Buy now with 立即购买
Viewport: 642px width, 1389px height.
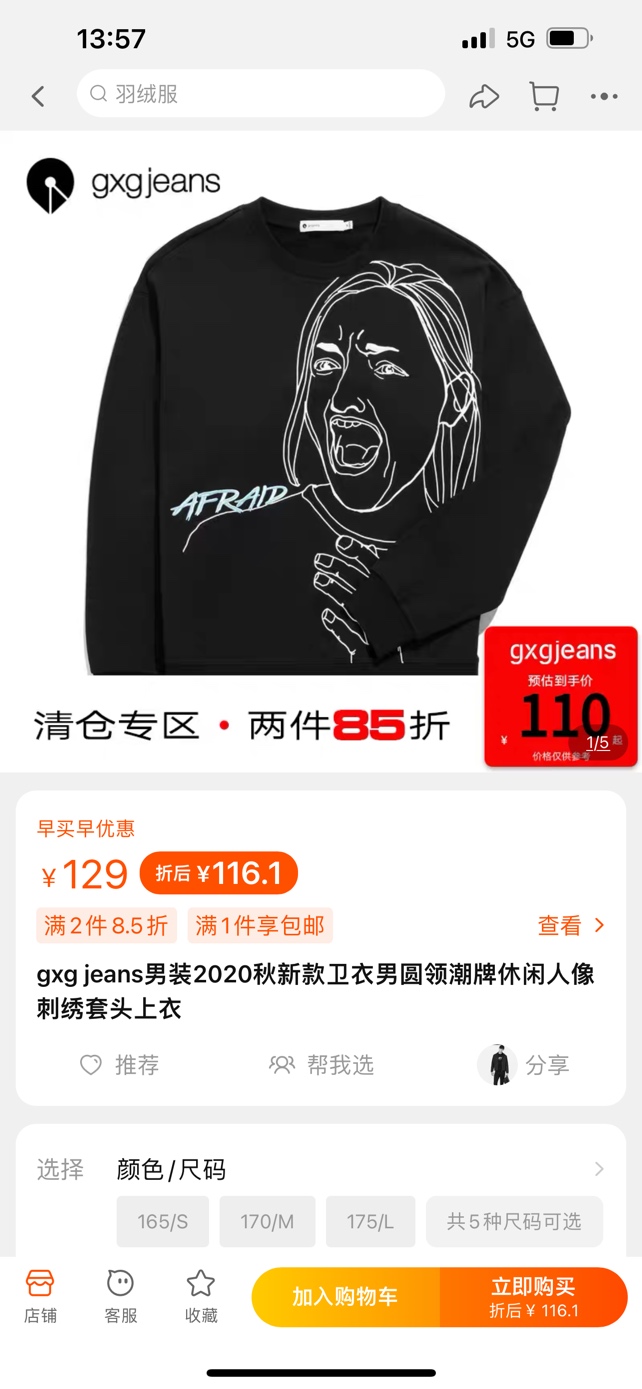click(533, 1297)
